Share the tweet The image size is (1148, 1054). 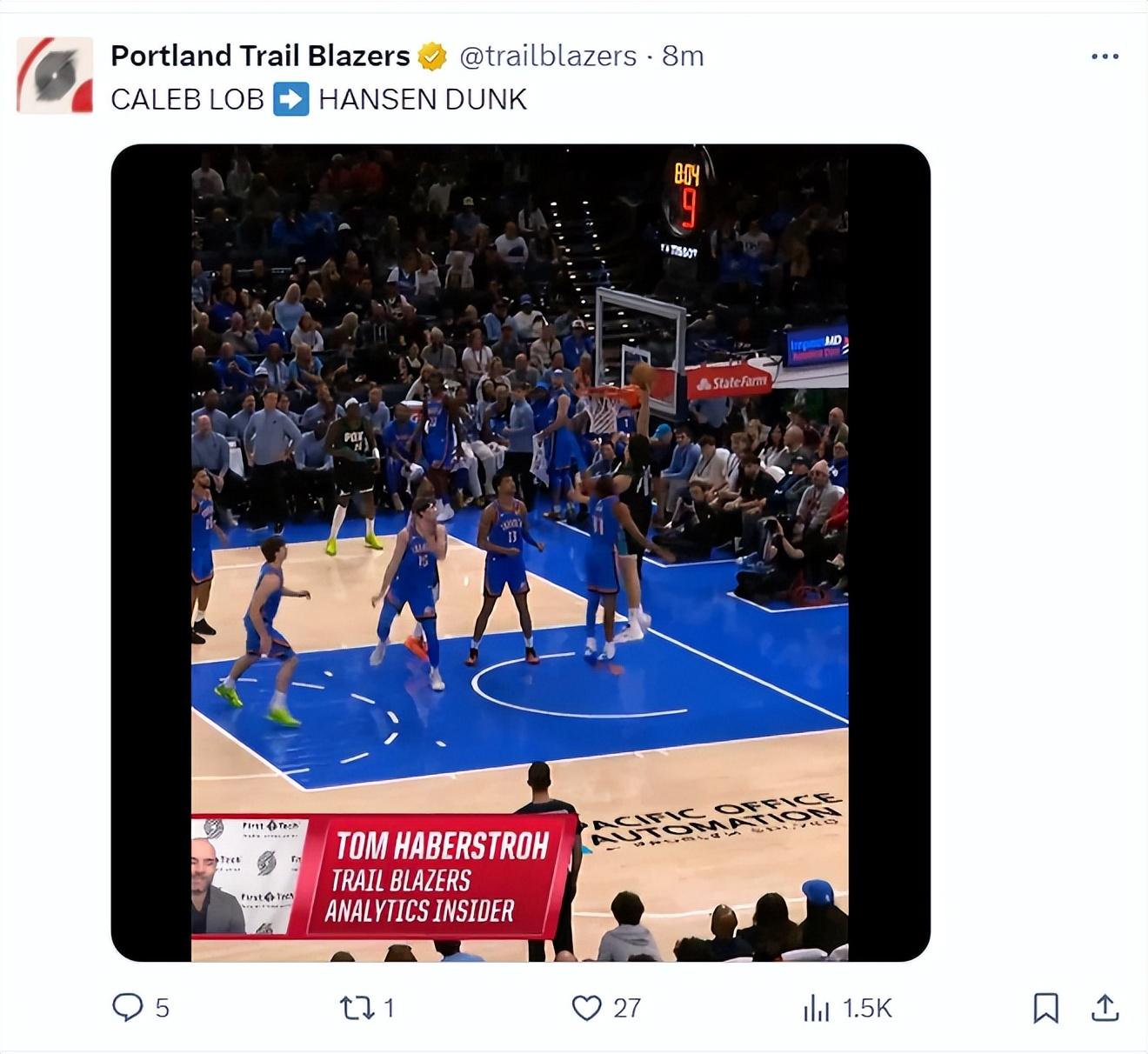(x=1105, y=1007)
